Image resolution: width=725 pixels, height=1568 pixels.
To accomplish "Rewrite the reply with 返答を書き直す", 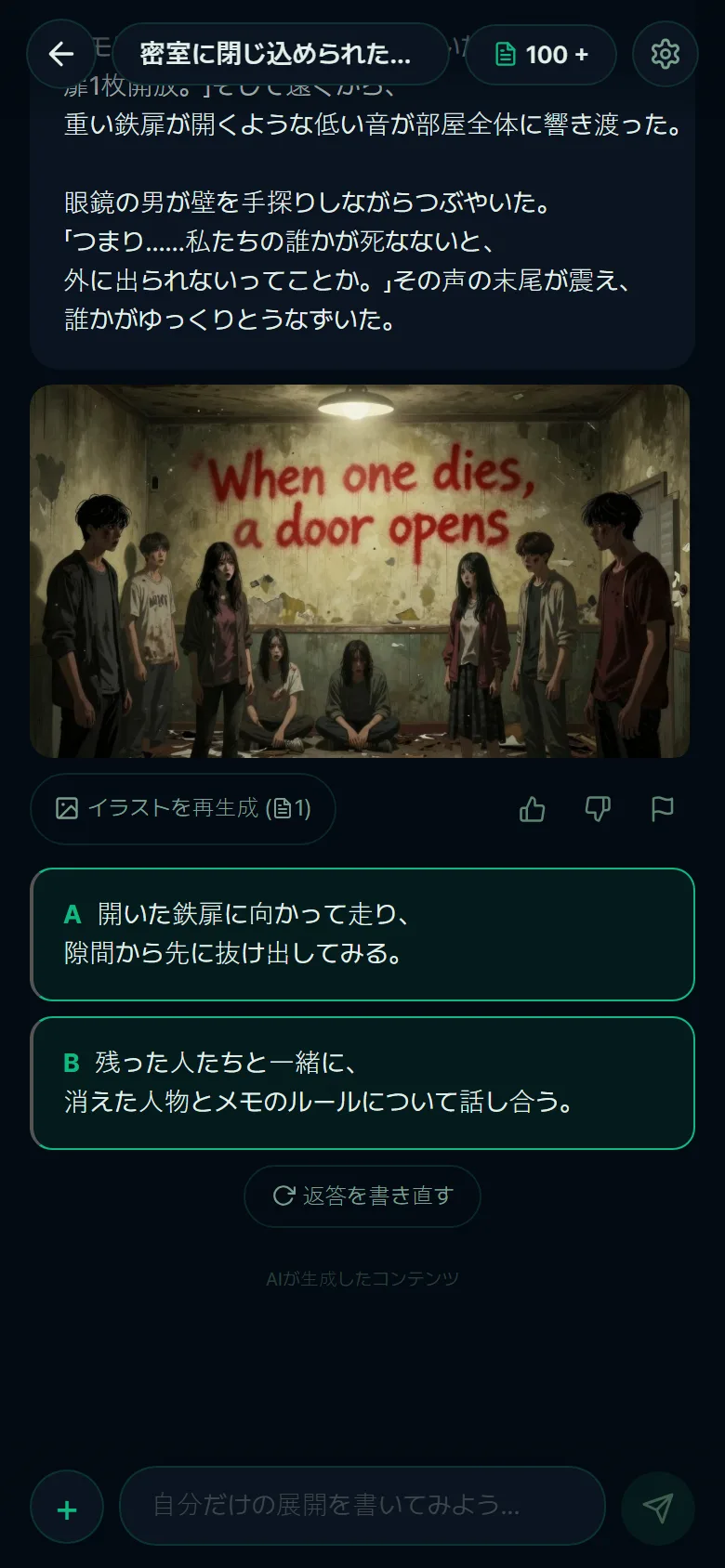I will pyautogui.click(x=362, y=1196).
